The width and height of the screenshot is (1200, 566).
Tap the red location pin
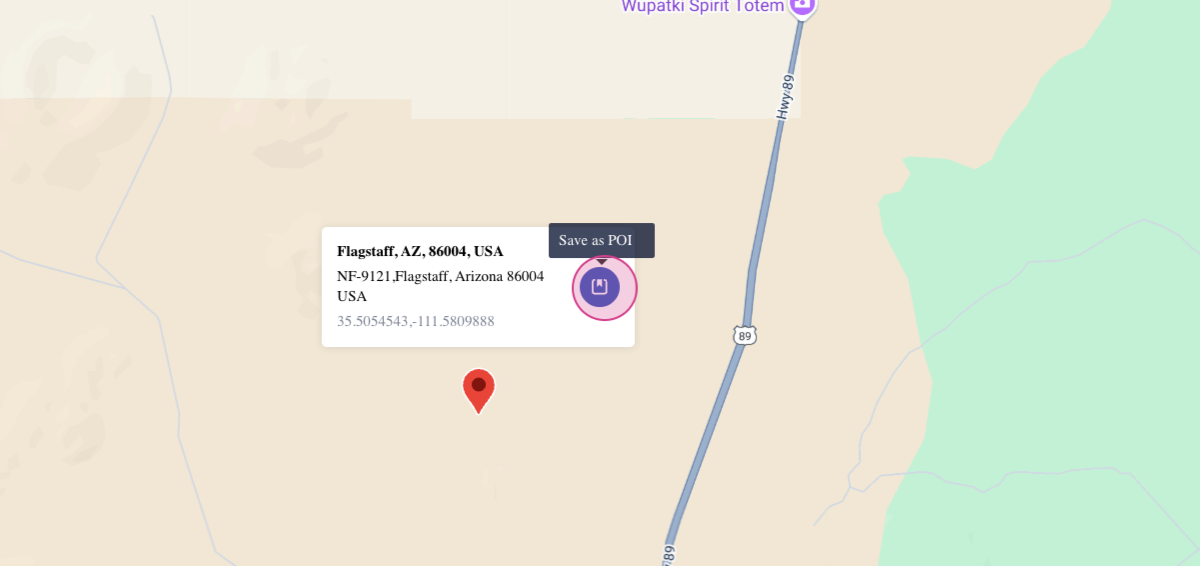coord(479,388)
